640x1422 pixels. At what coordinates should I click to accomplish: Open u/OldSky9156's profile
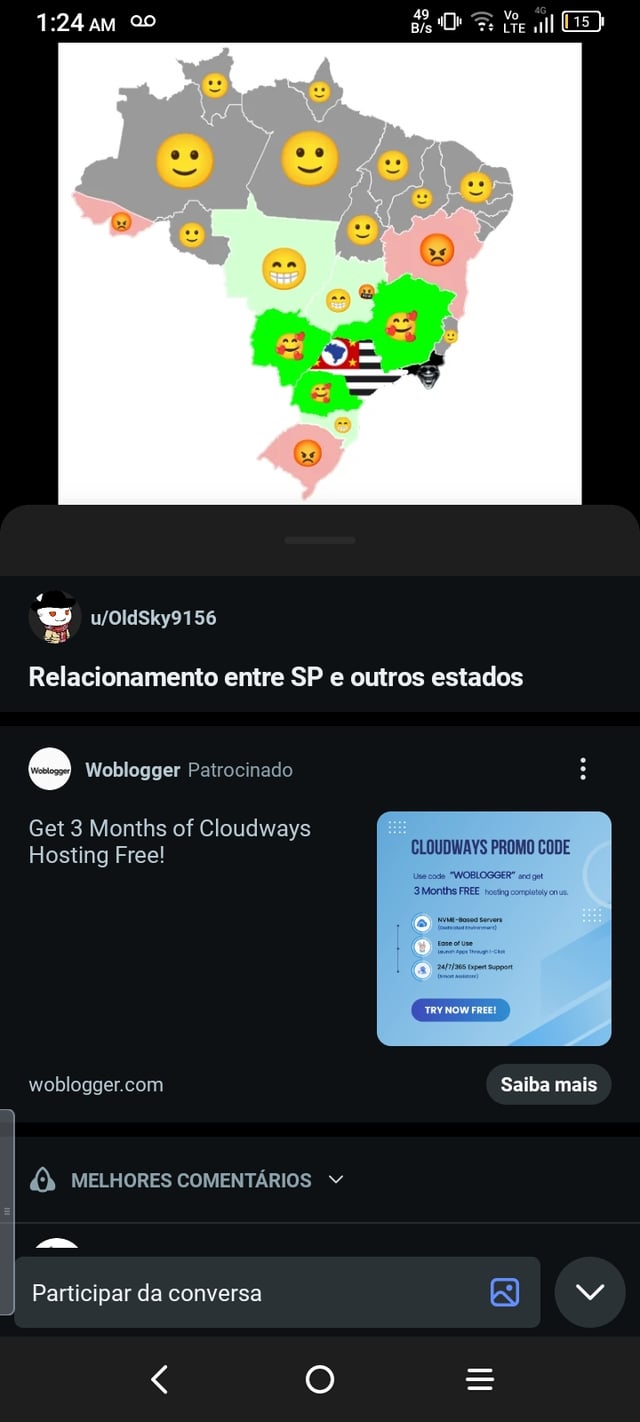click(x=152, y=617)
